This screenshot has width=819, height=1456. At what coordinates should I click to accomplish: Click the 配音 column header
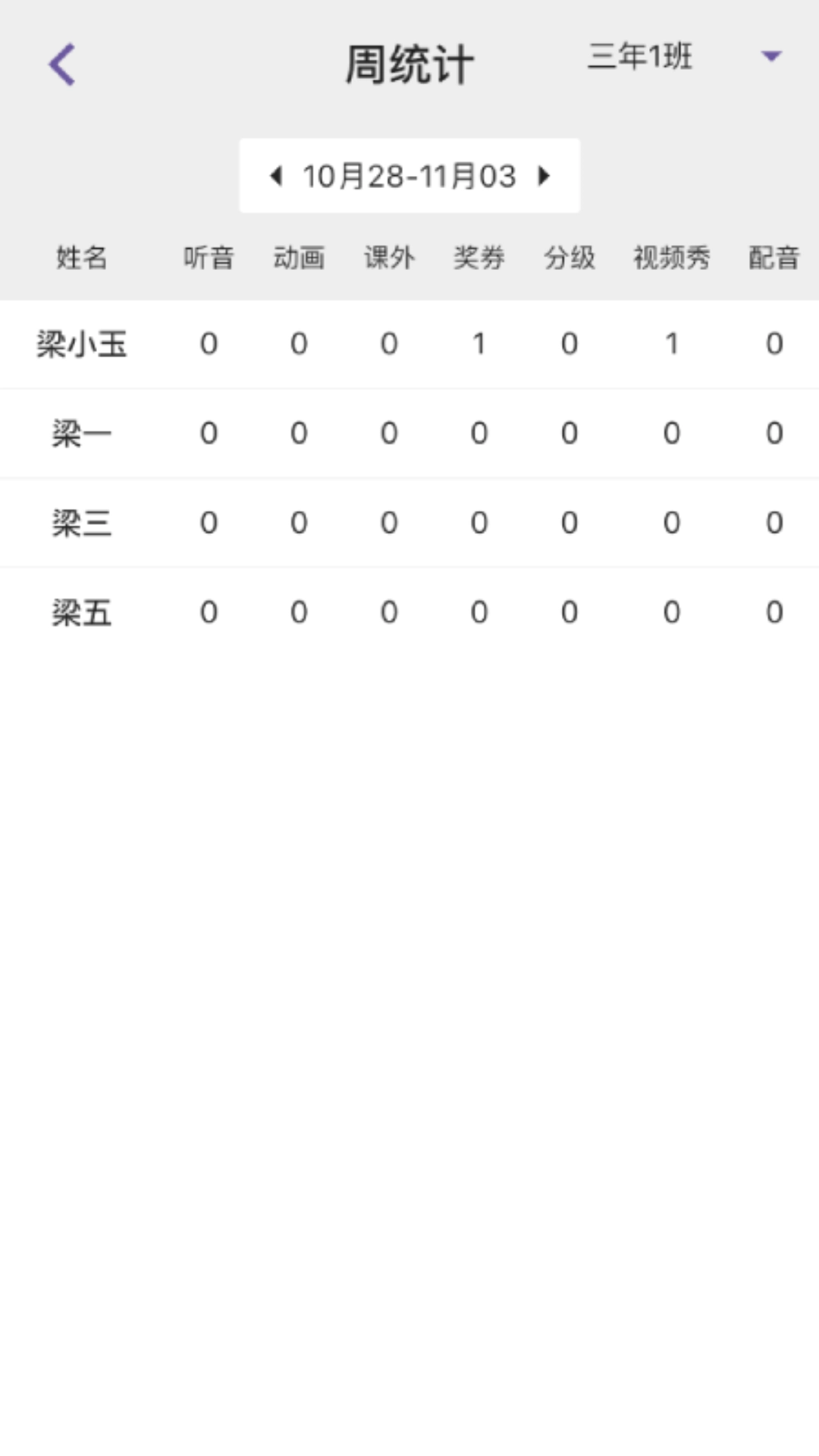pos(773,258)
